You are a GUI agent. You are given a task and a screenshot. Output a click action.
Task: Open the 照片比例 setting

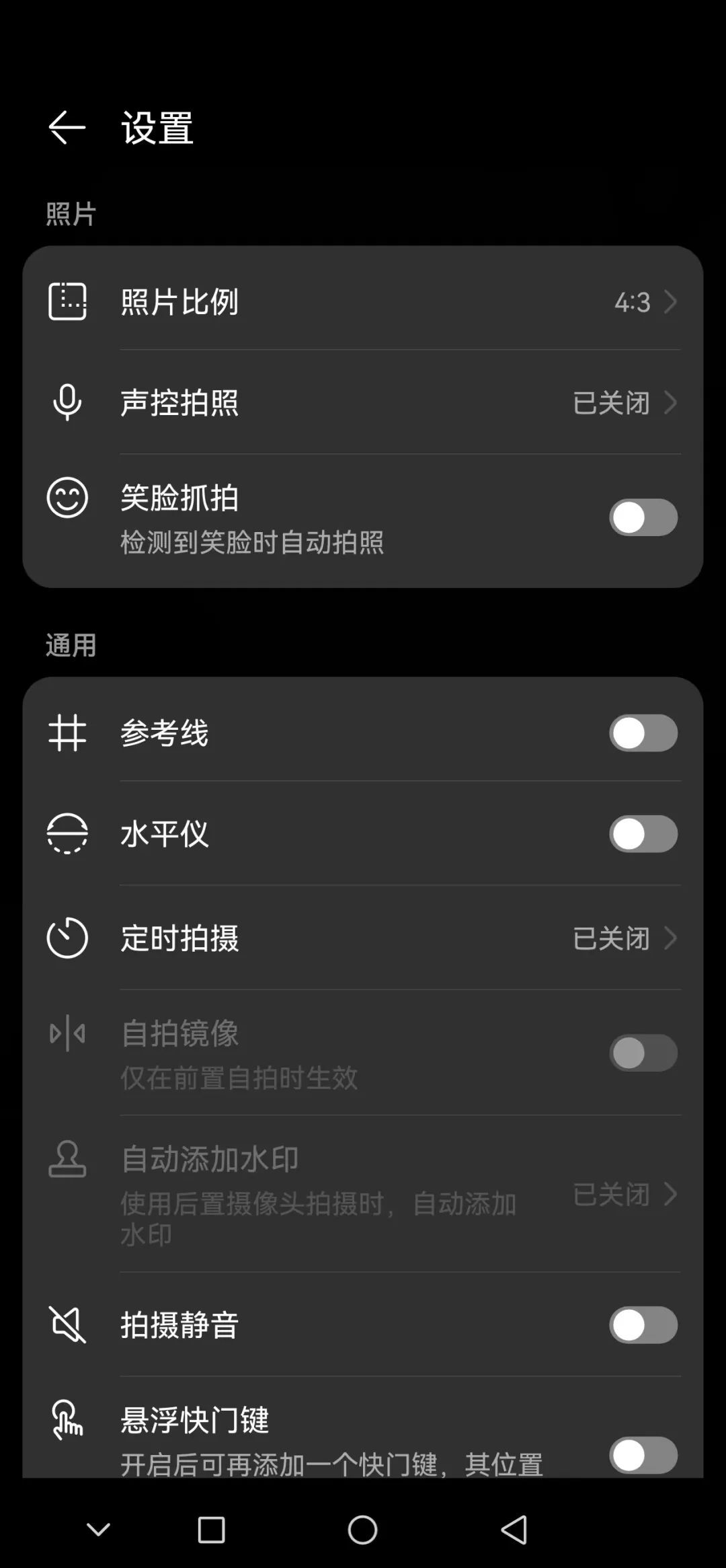click(363, 301)
